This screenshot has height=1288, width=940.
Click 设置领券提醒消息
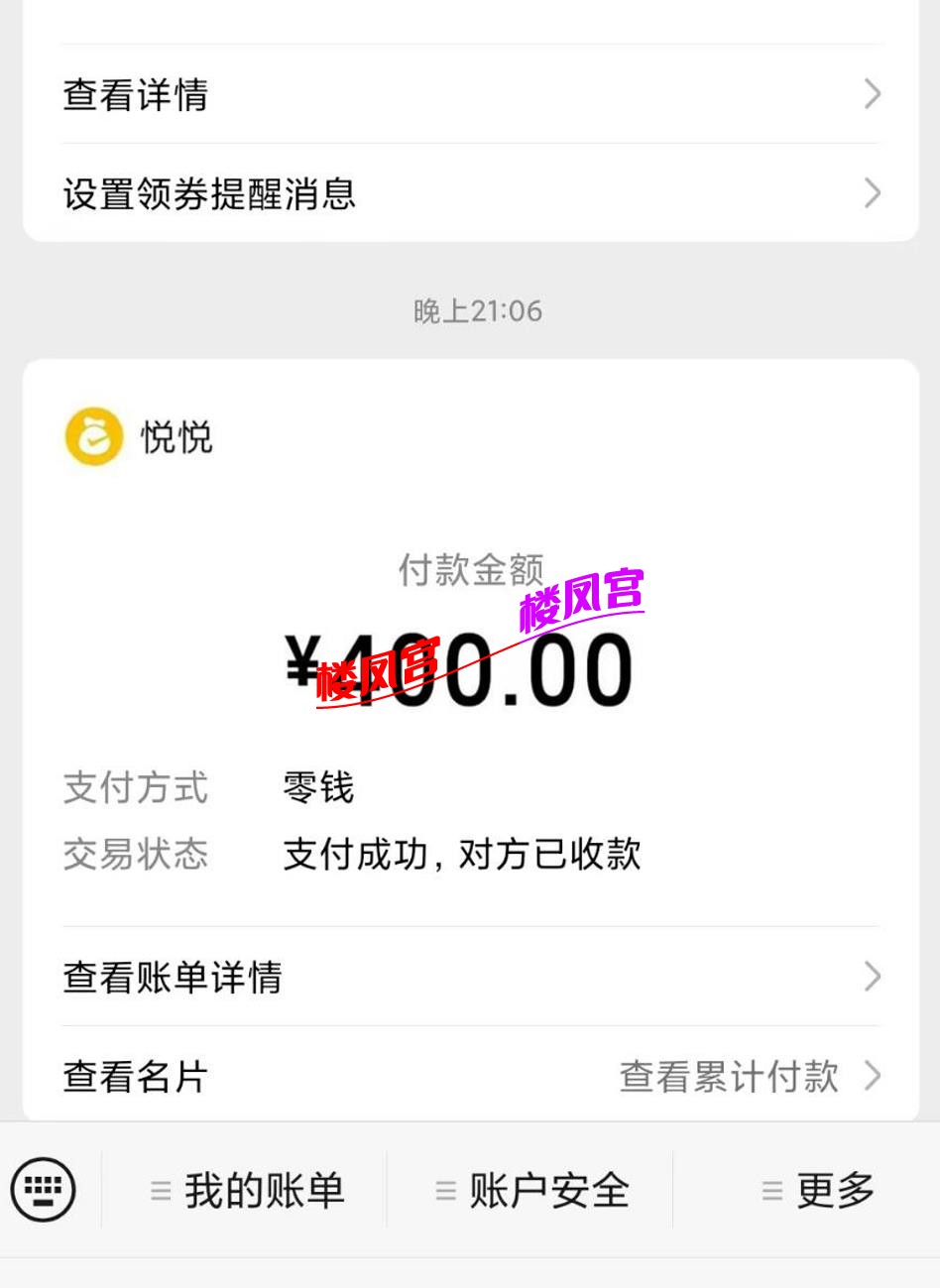coord(208,194)
